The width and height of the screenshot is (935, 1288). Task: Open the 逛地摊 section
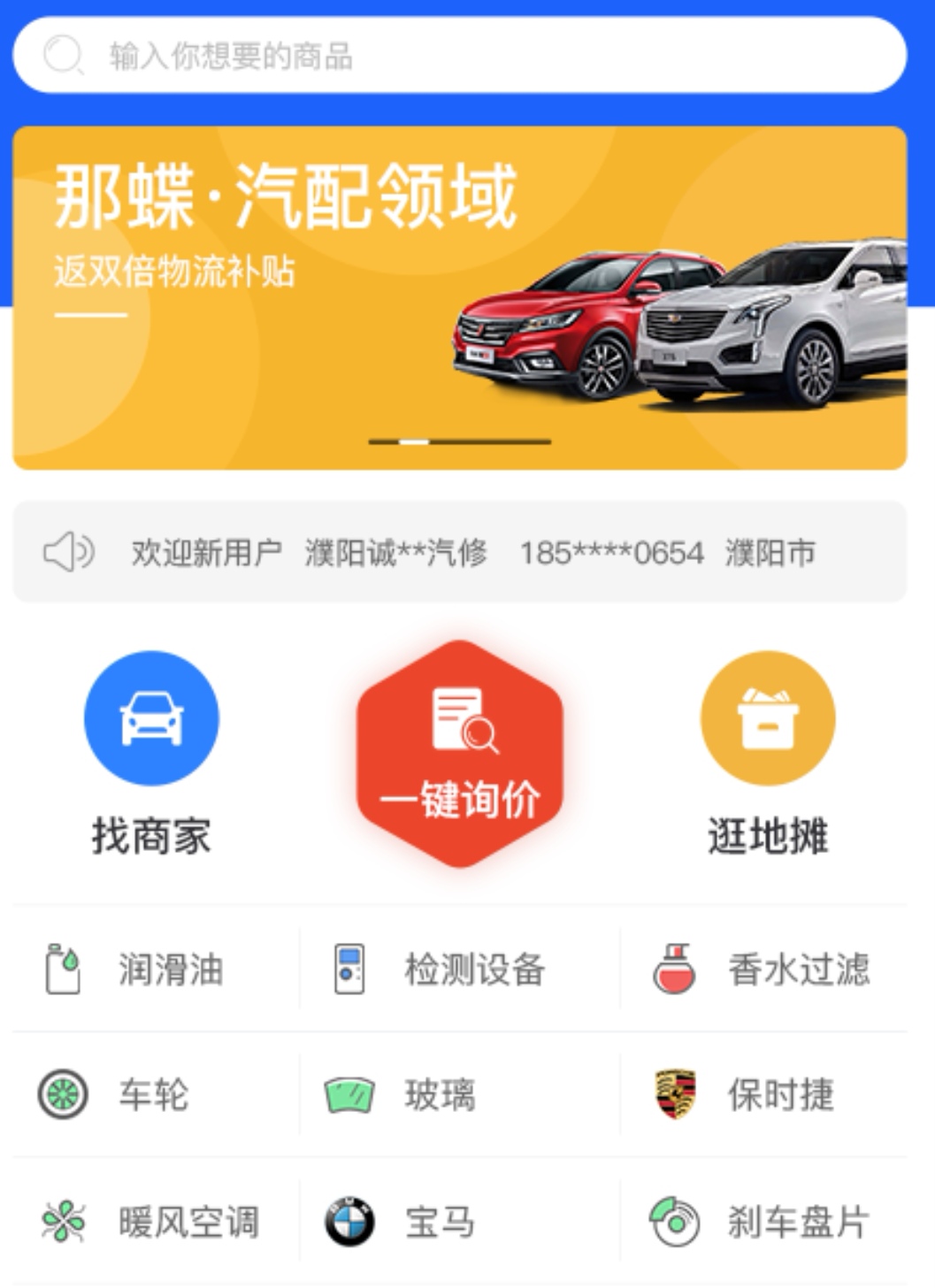767,752
